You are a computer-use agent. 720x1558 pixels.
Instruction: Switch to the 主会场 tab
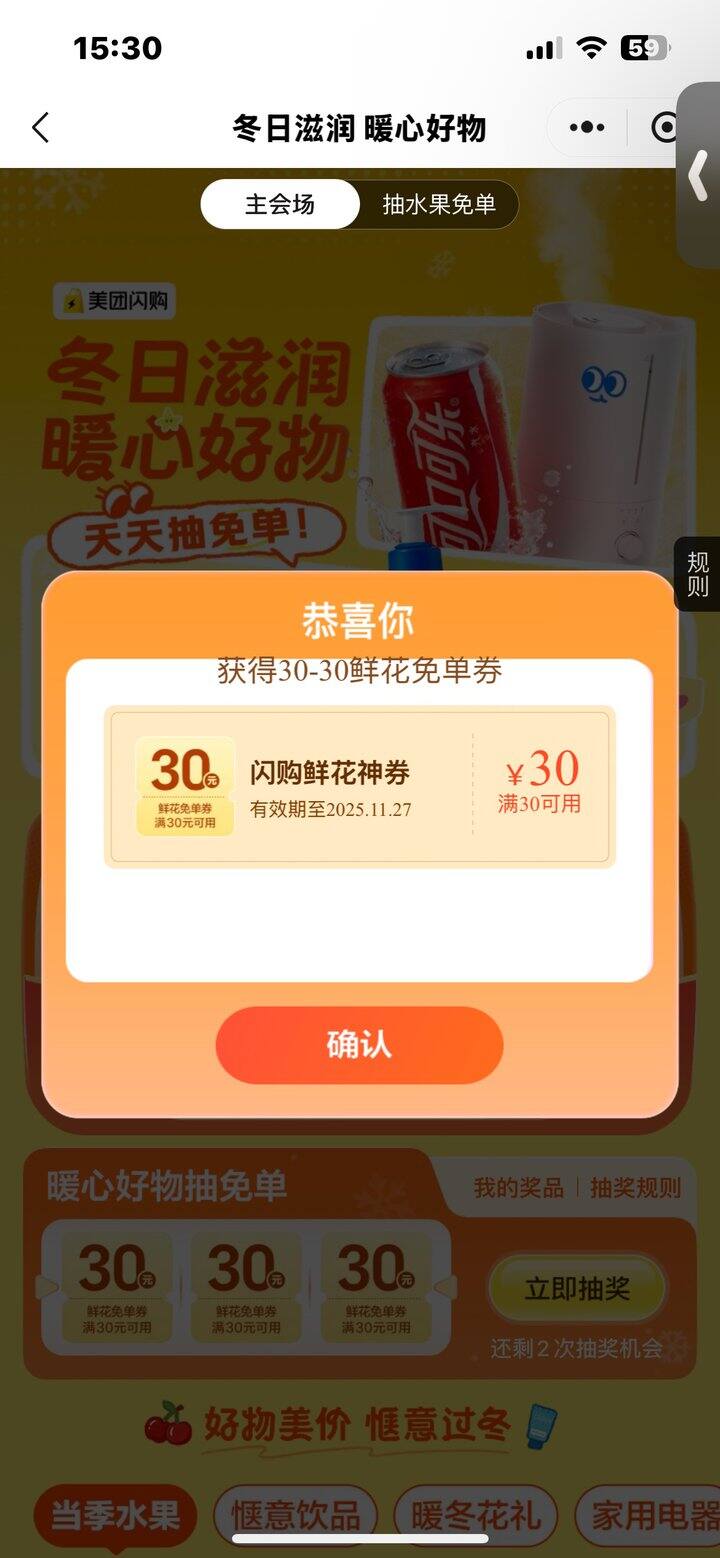point(280,205)
